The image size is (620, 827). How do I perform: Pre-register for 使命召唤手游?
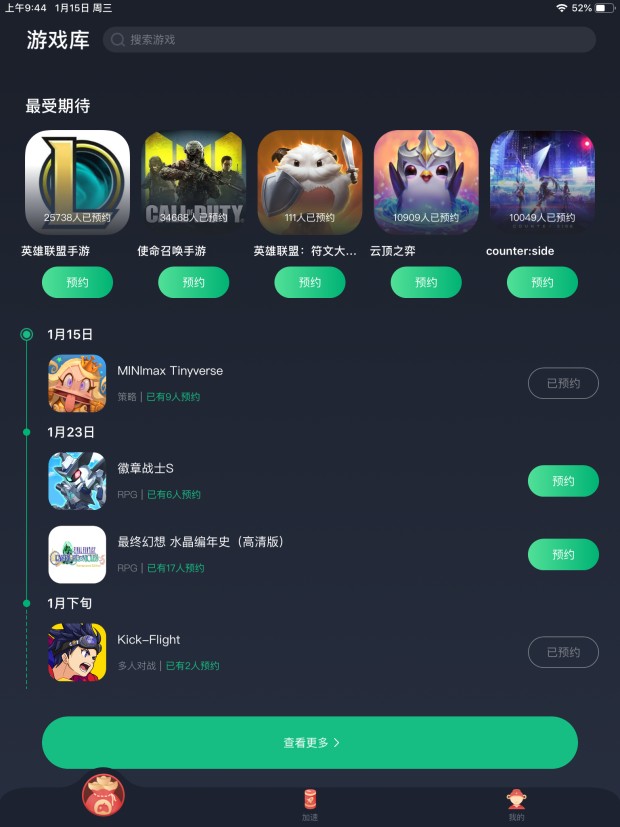(194, 283)
